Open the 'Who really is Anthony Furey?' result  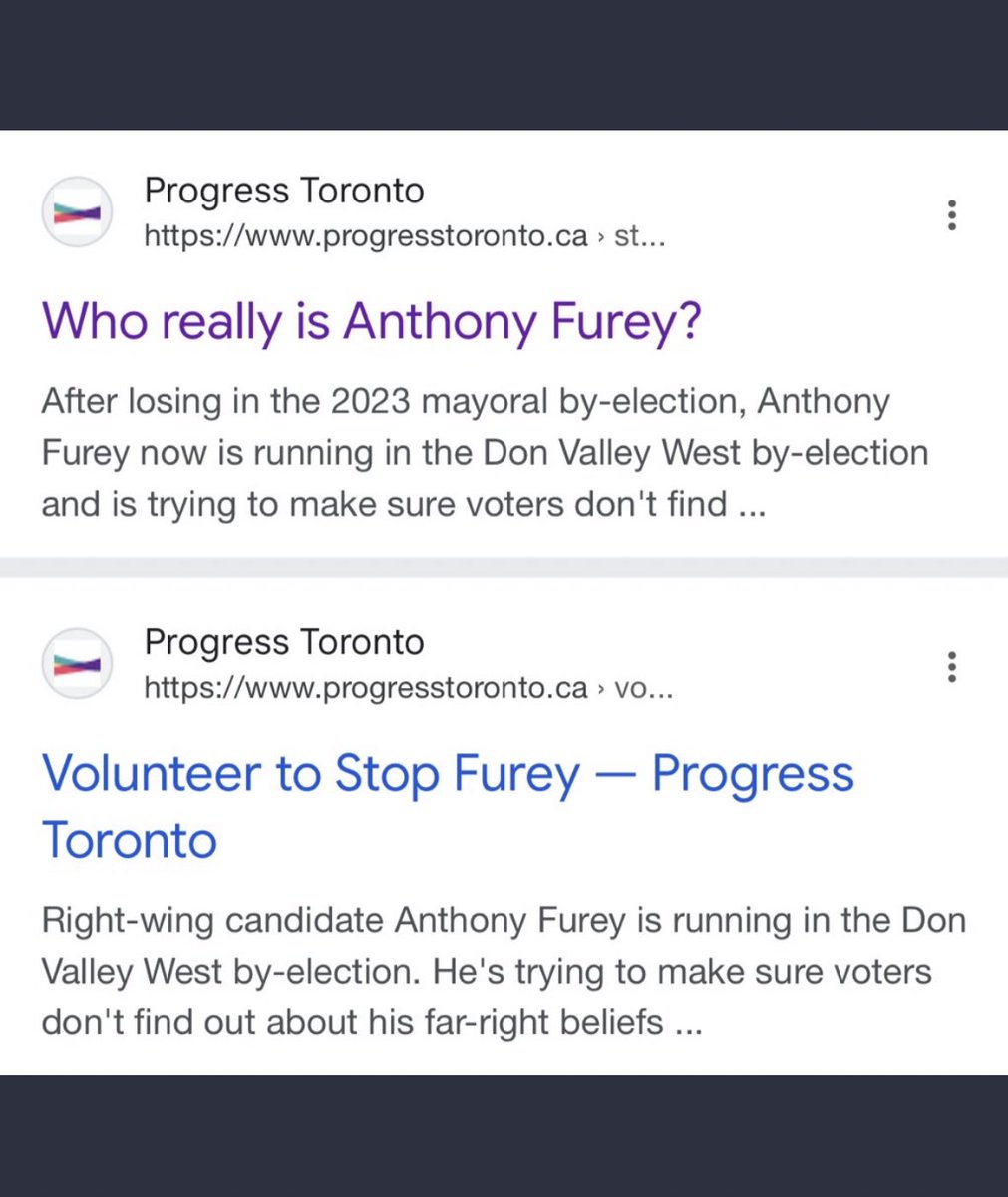[x=371, y=322]
